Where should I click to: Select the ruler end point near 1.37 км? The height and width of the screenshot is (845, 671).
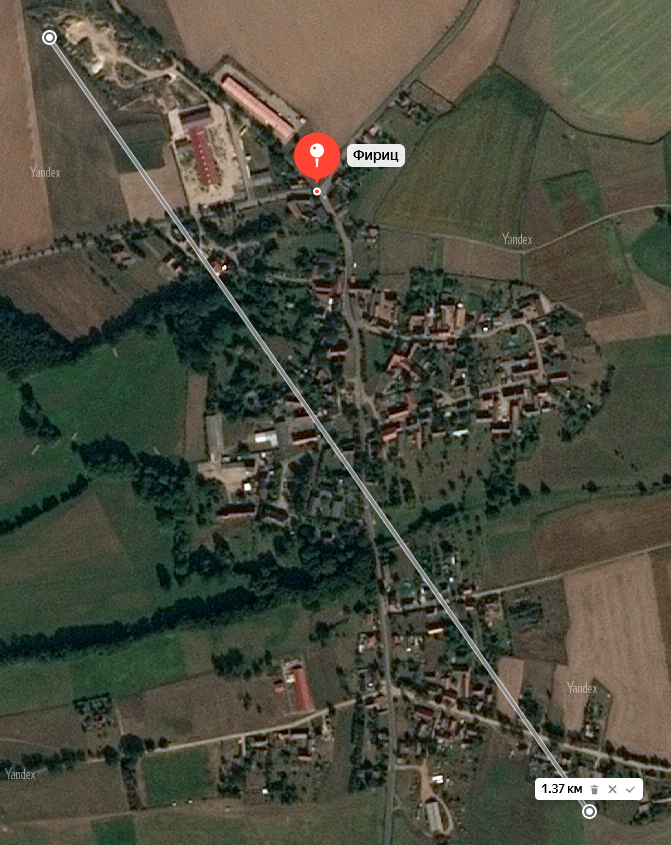tap(590, 811)
